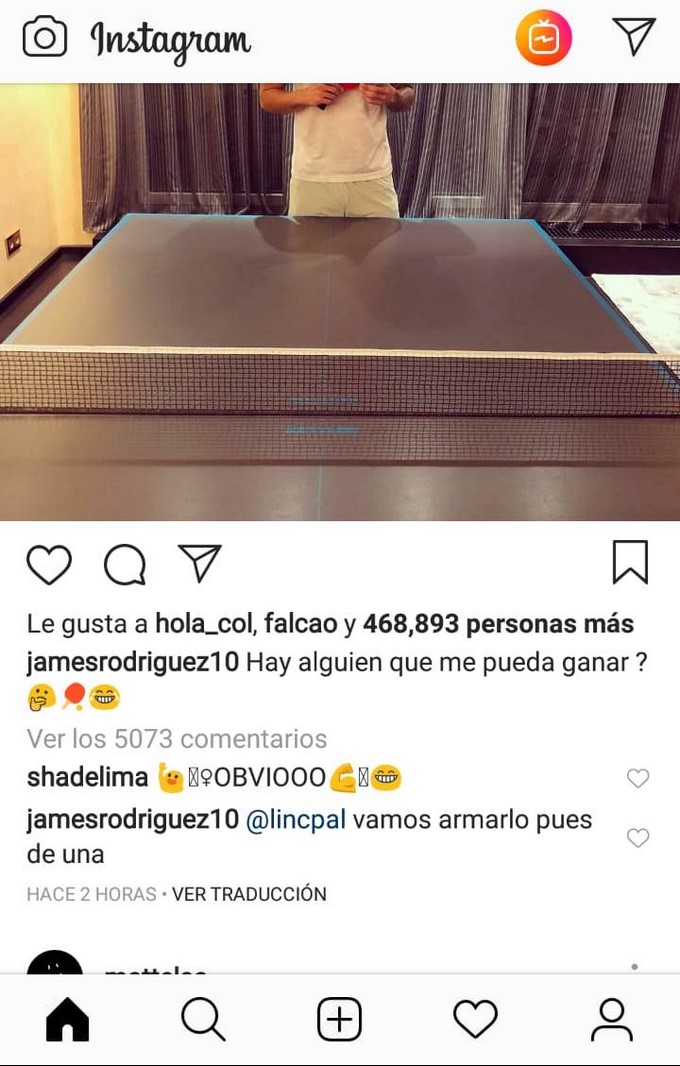The width and height of the screenshot is (680, 1066).
Task: Share the post via the send icon
Action: [200, 563]
